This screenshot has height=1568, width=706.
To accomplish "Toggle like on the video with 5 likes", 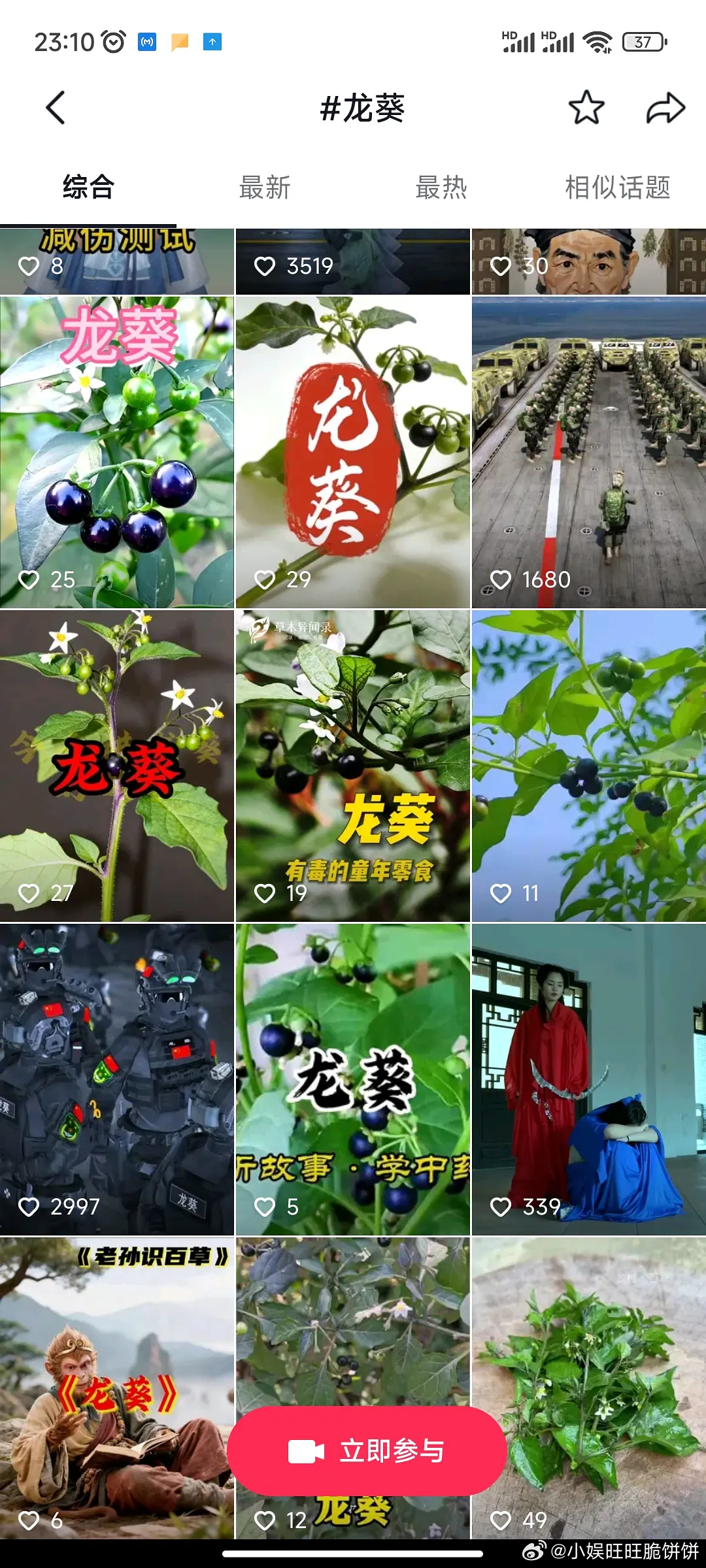I will (x=265, y=1206).
